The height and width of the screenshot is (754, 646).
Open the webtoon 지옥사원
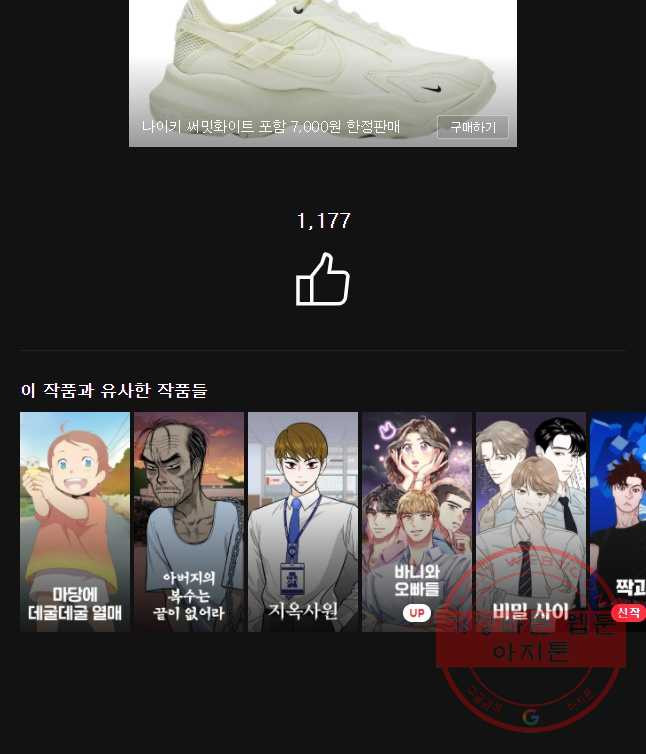303,521
